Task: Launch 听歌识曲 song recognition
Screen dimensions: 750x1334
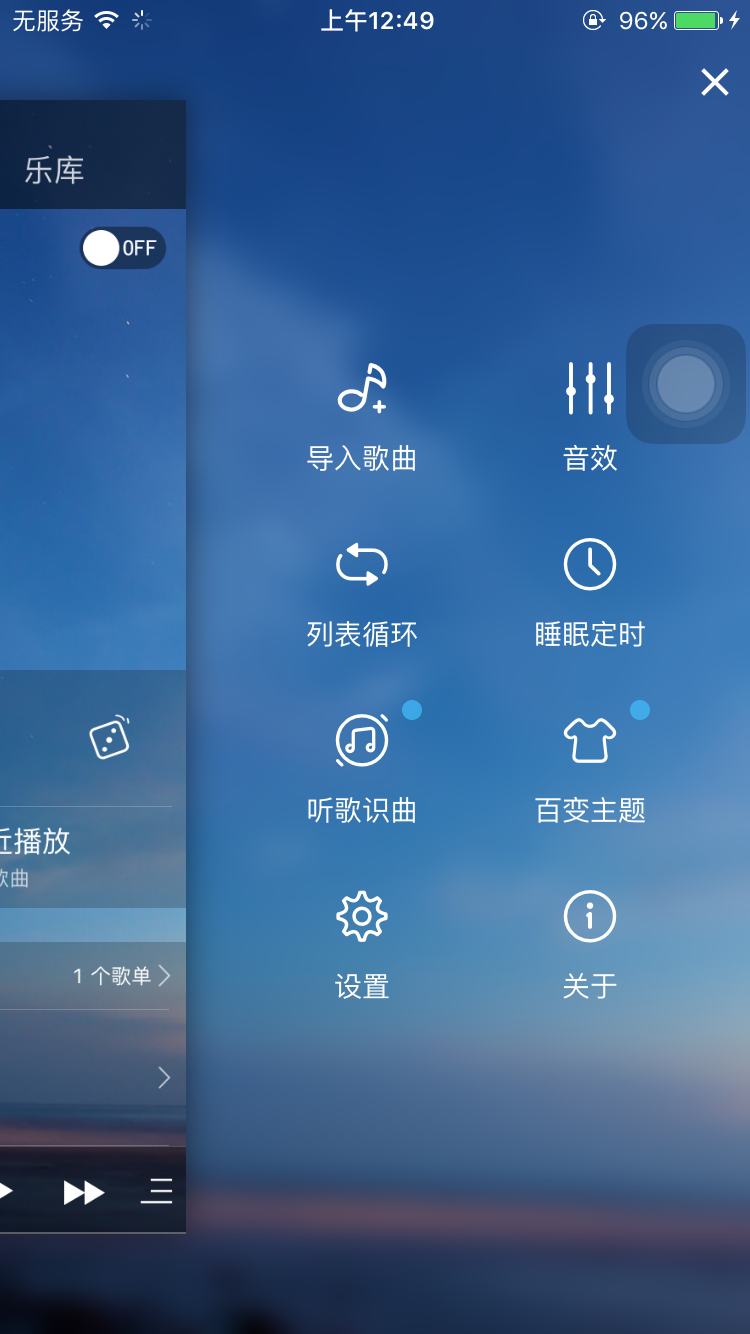Action: pos(362,767)
